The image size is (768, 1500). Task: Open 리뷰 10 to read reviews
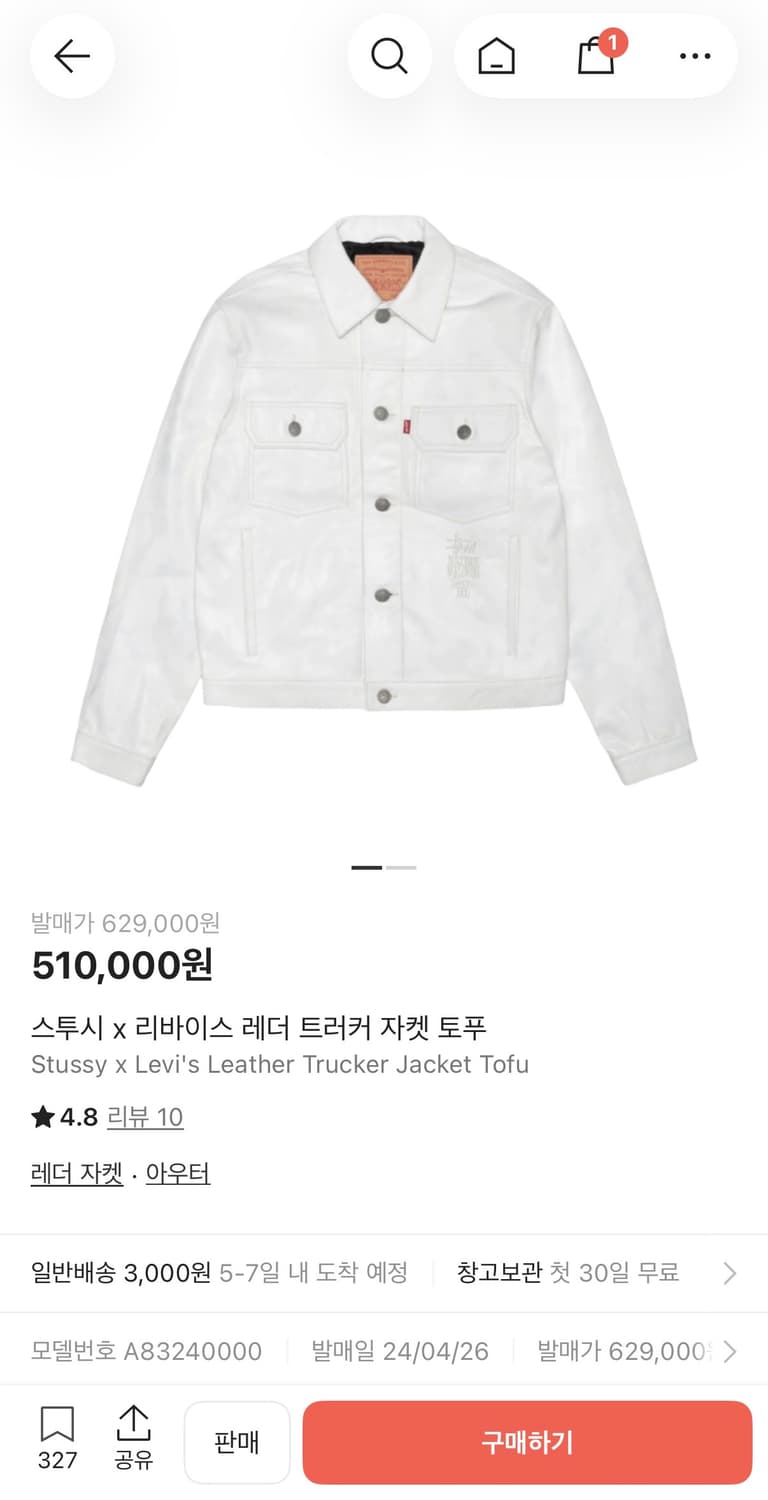pyautogui.click(x=146, y=1117)
